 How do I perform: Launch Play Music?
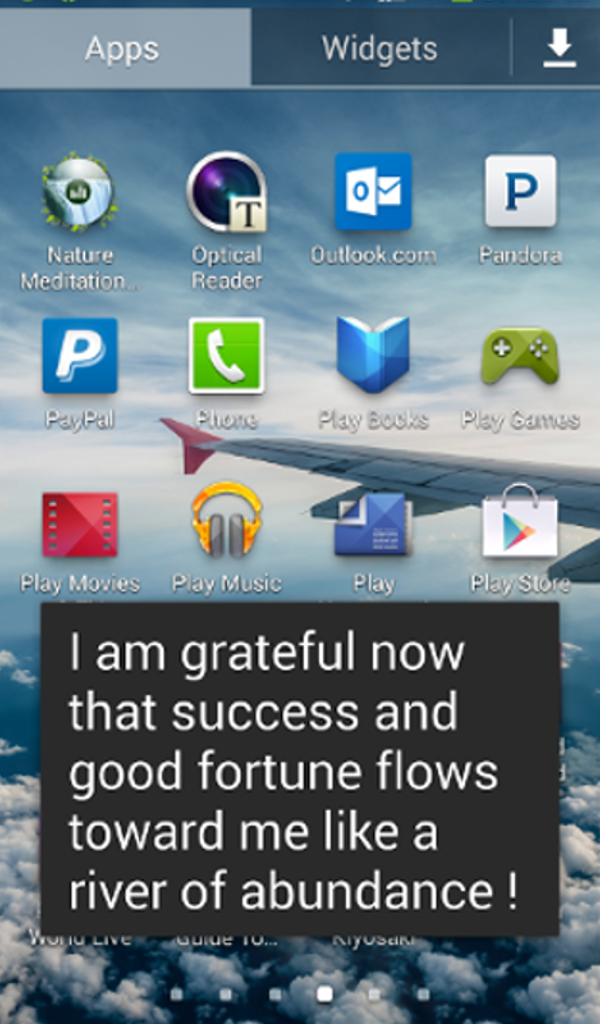pos(227,520)
